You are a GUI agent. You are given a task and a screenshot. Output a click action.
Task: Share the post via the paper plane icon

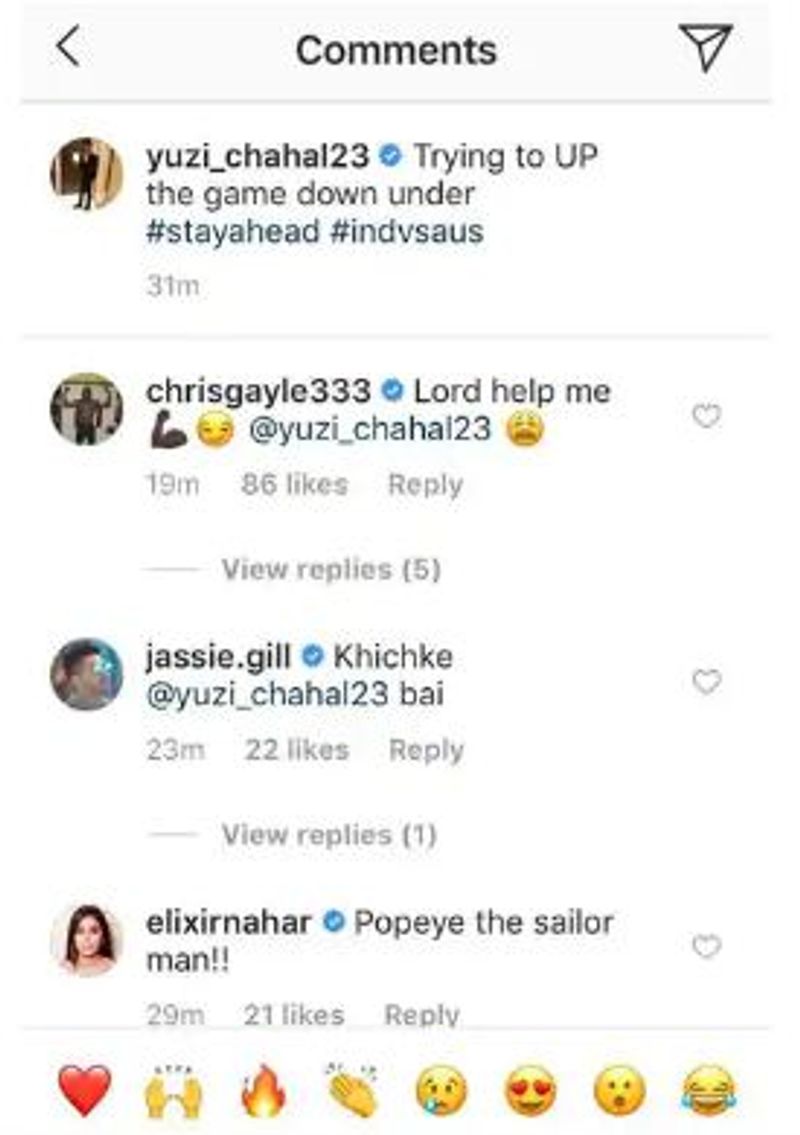[705, 47]
